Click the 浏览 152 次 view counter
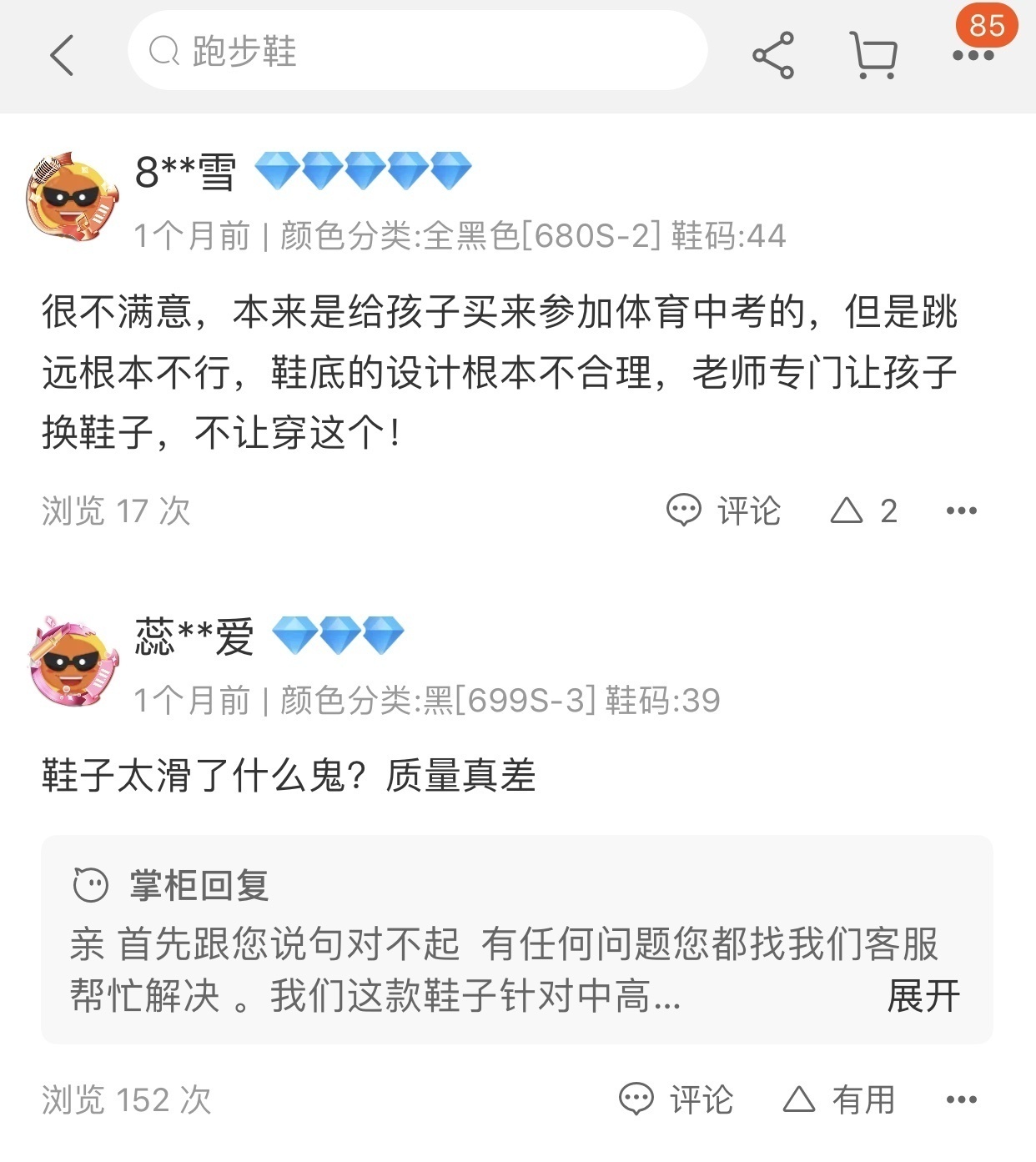 (125, 1101)
